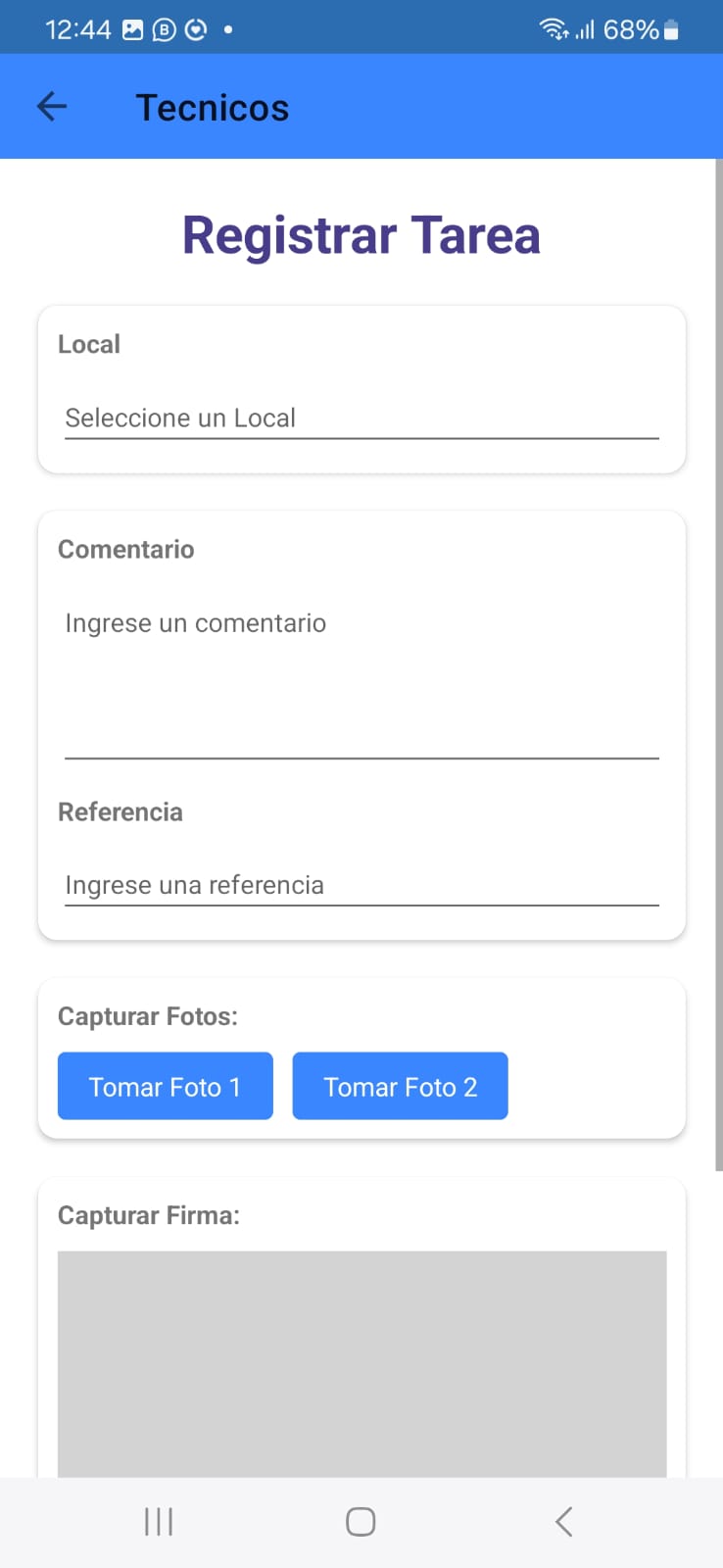Tap the clock in the status bar

(x=78, y=28)
